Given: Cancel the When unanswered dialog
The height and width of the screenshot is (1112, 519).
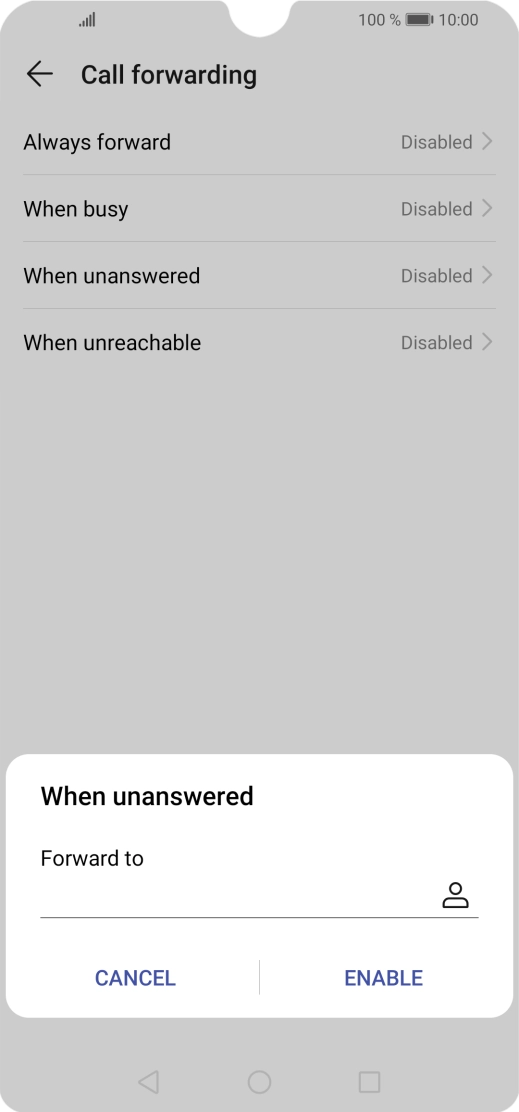Looking at the screenshot, I should pyautogui.click(x=135, y=978).
